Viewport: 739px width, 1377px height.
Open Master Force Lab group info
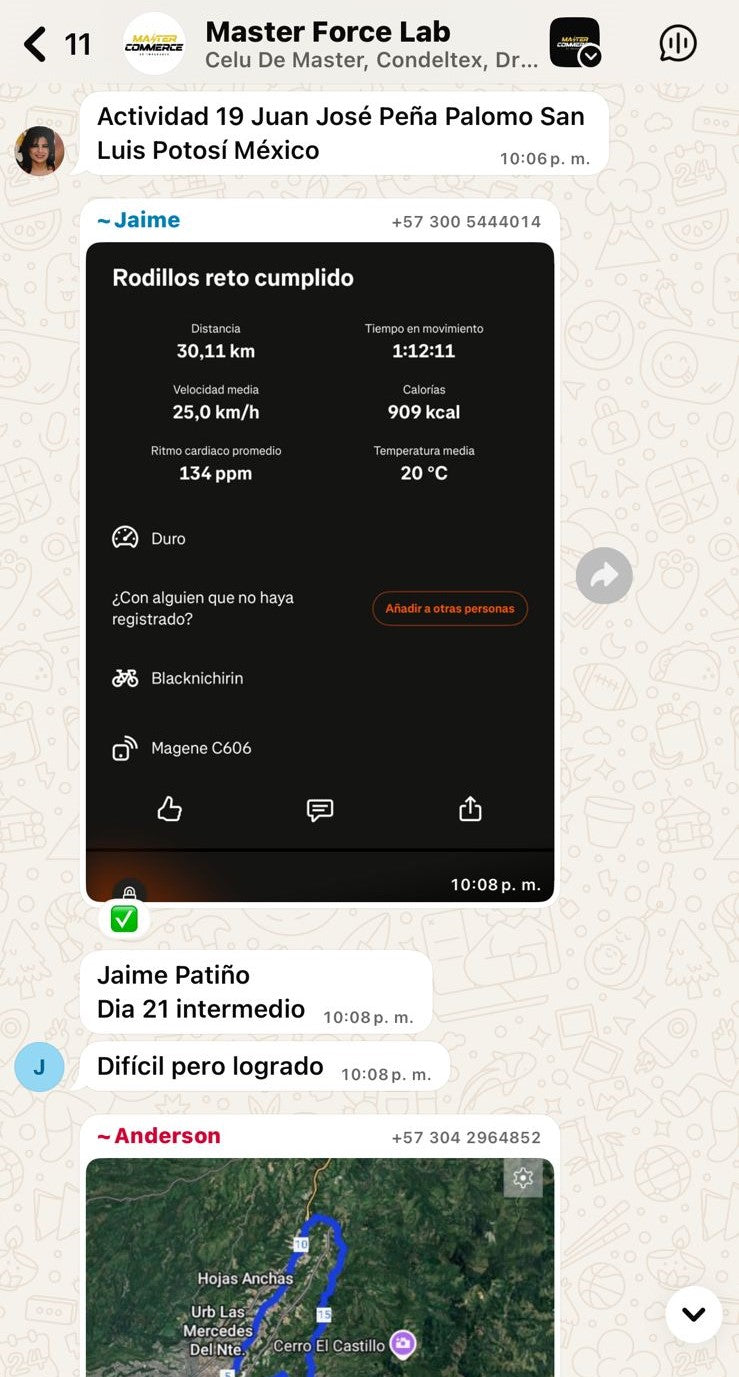click(x=371, y=44)
